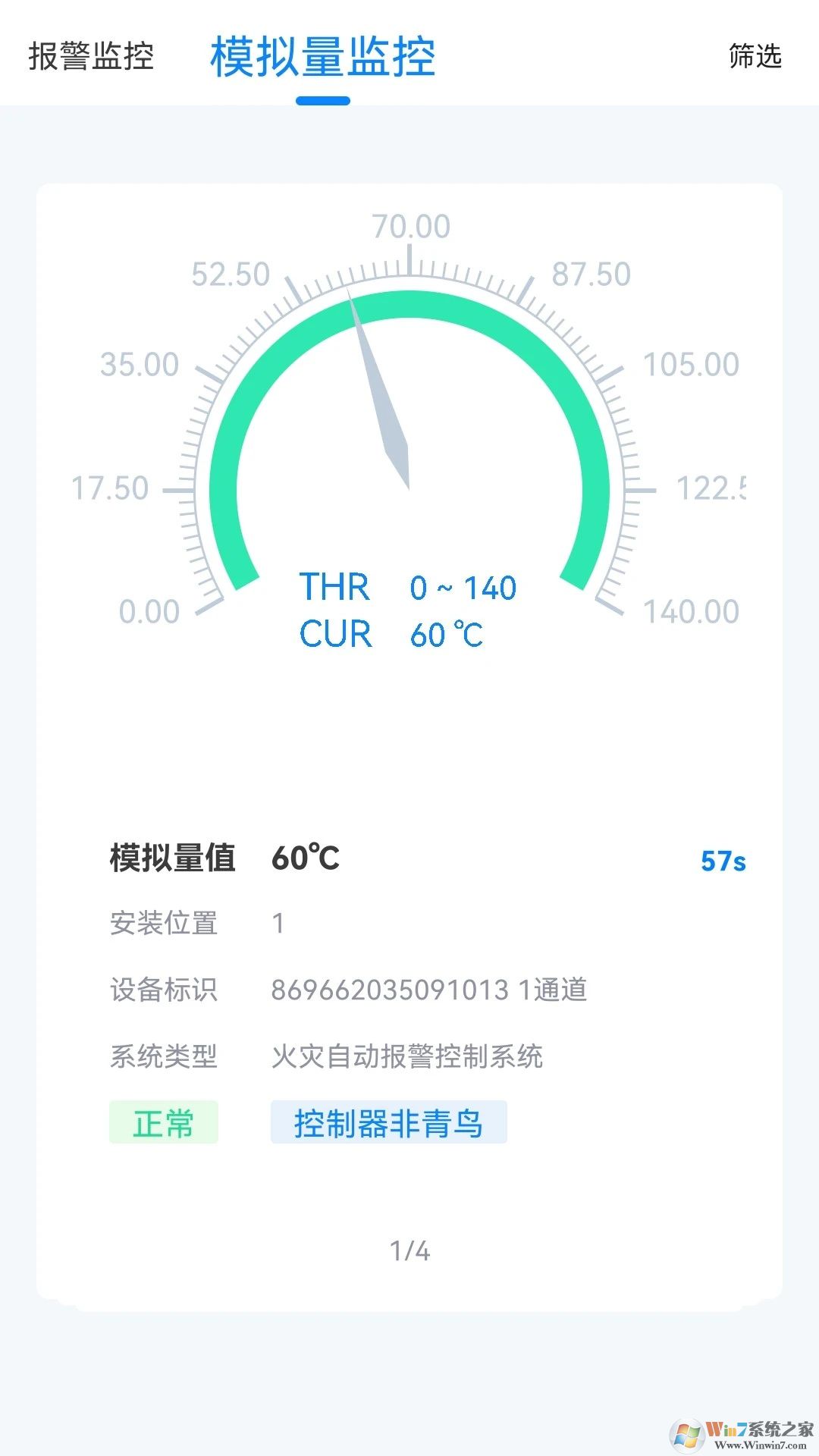The height and width of the screenshot is (1456, 819).
Task: Select the 模拟量监控 tab
Action: click(323, 57)
